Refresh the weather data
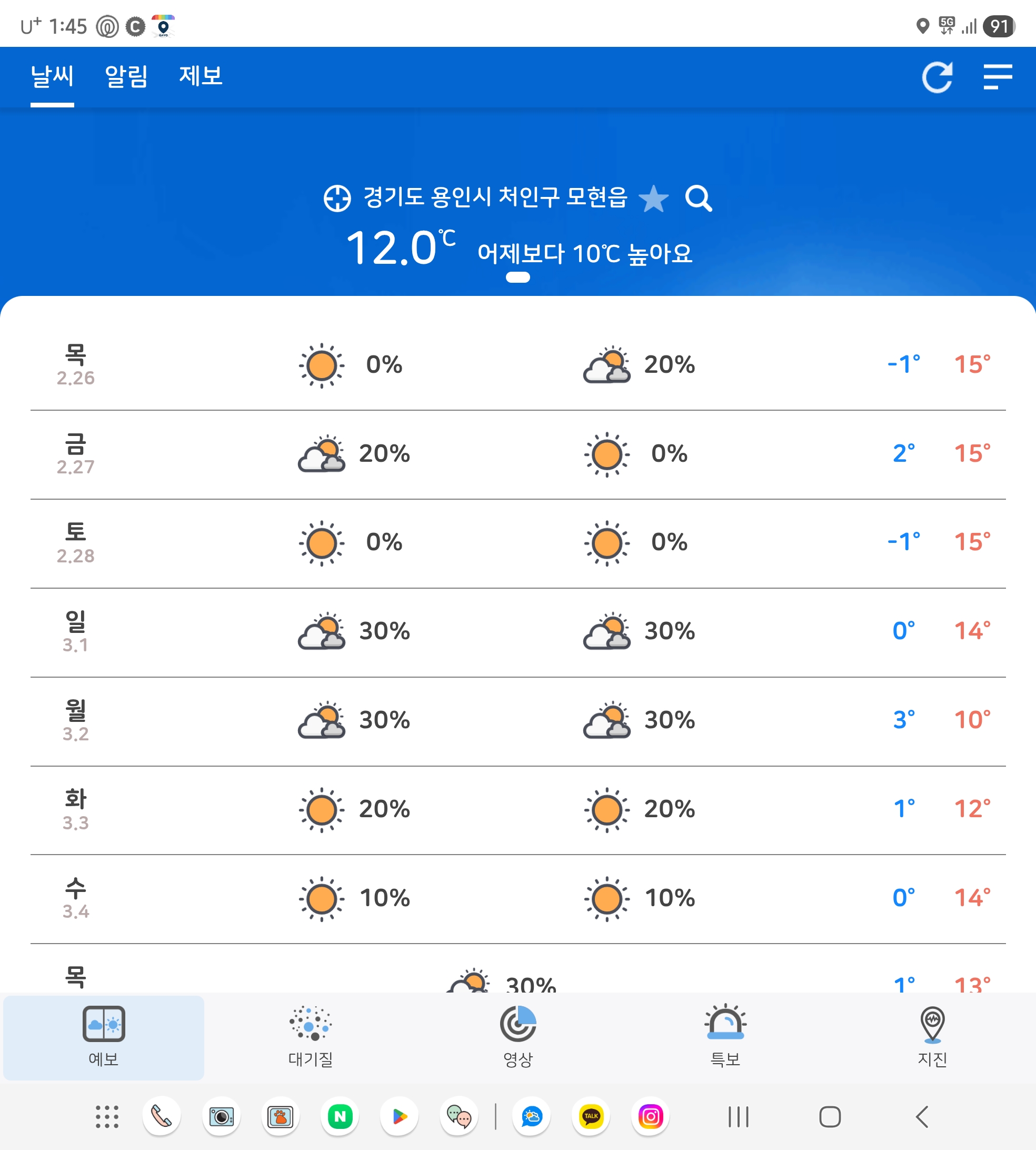Viewport: 1036px width, 1150px height. tap(937, 77)
